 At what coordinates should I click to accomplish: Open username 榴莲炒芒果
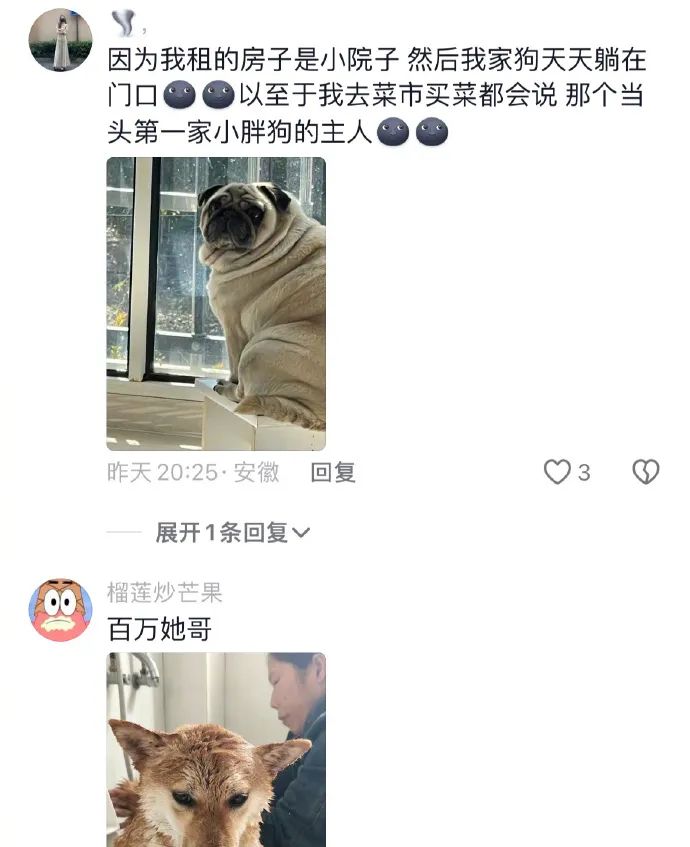(x=164, y=592)
